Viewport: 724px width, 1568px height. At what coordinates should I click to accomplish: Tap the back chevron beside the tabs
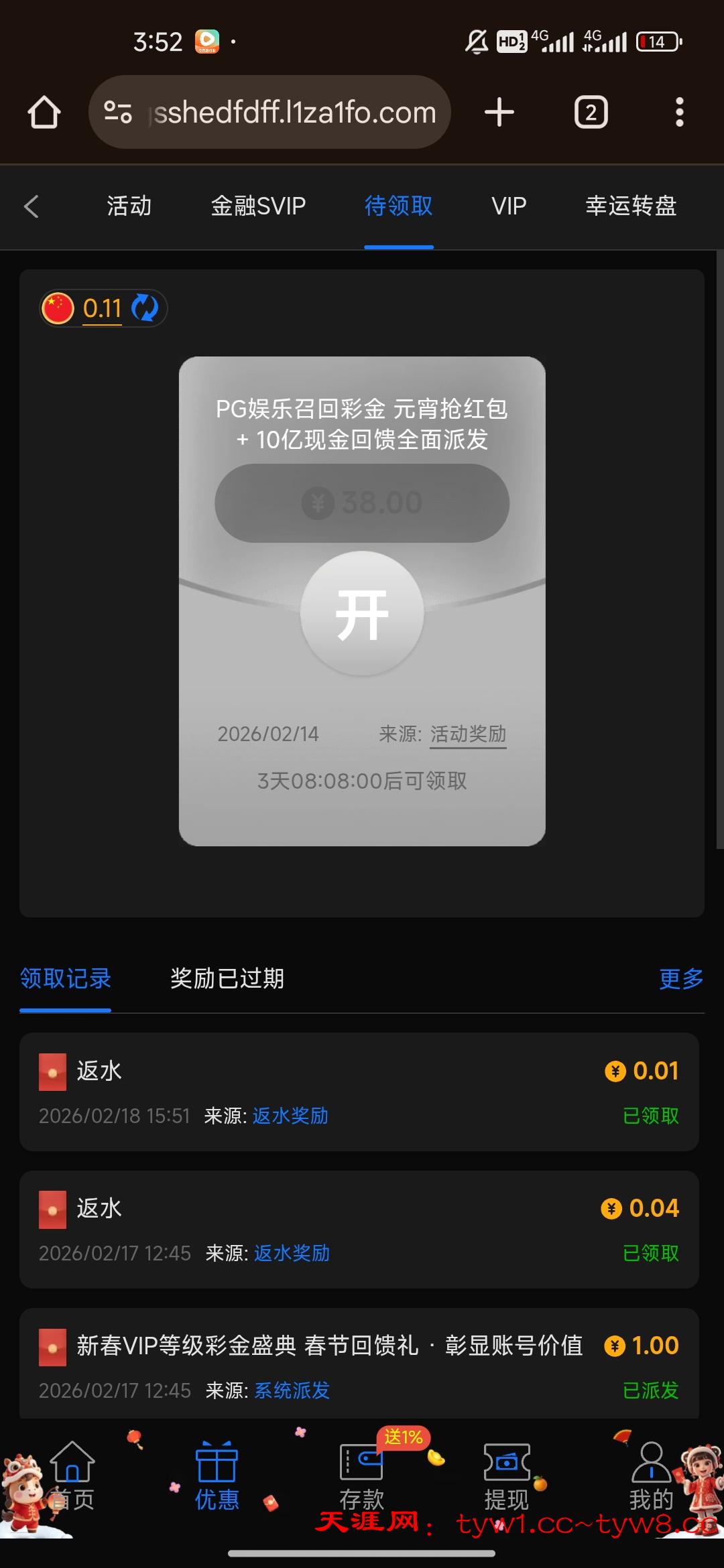[31, 206]
